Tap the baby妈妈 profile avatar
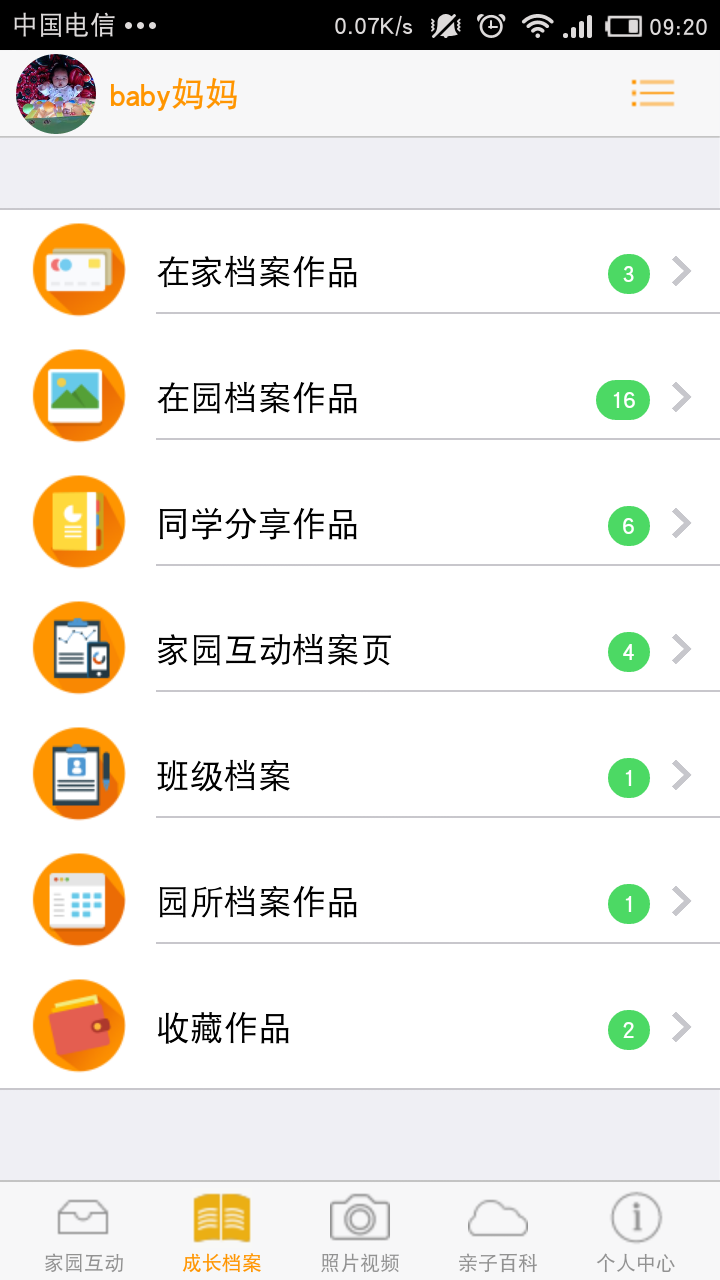The height and width of the screenshot is (1280, 720). [x=56, y=94]
